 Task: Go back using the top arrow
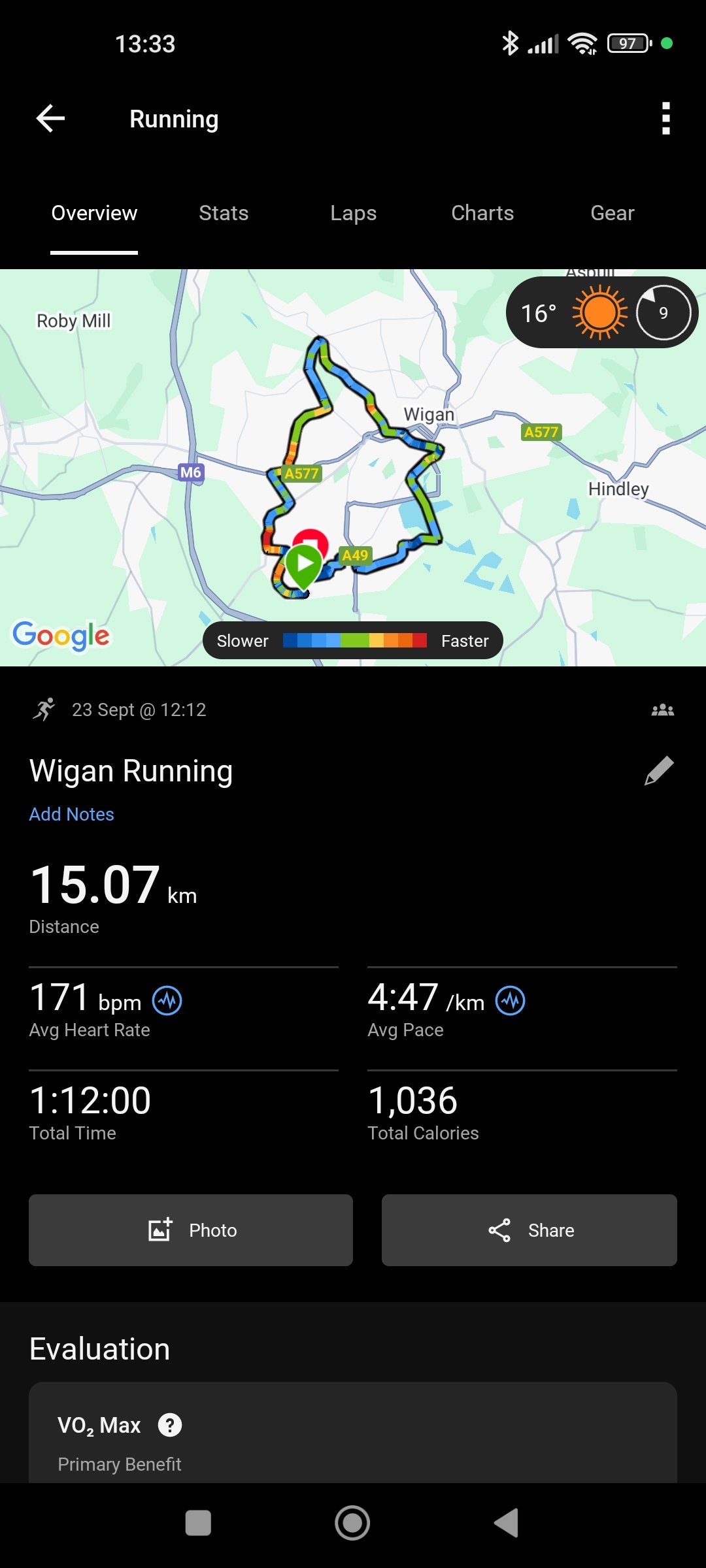pyautogui.click(x=50, y=118)
